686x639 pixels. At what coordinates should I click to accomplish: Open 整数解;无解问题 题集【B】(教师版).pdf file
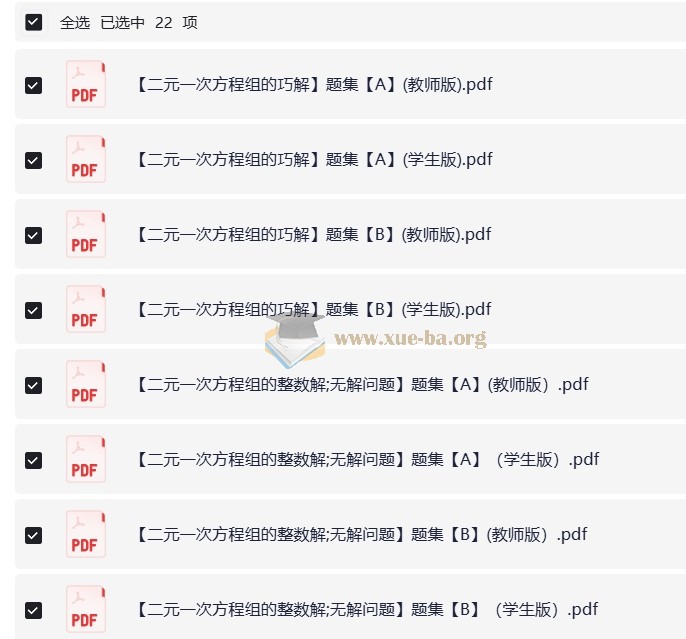(x=361, y=535)
